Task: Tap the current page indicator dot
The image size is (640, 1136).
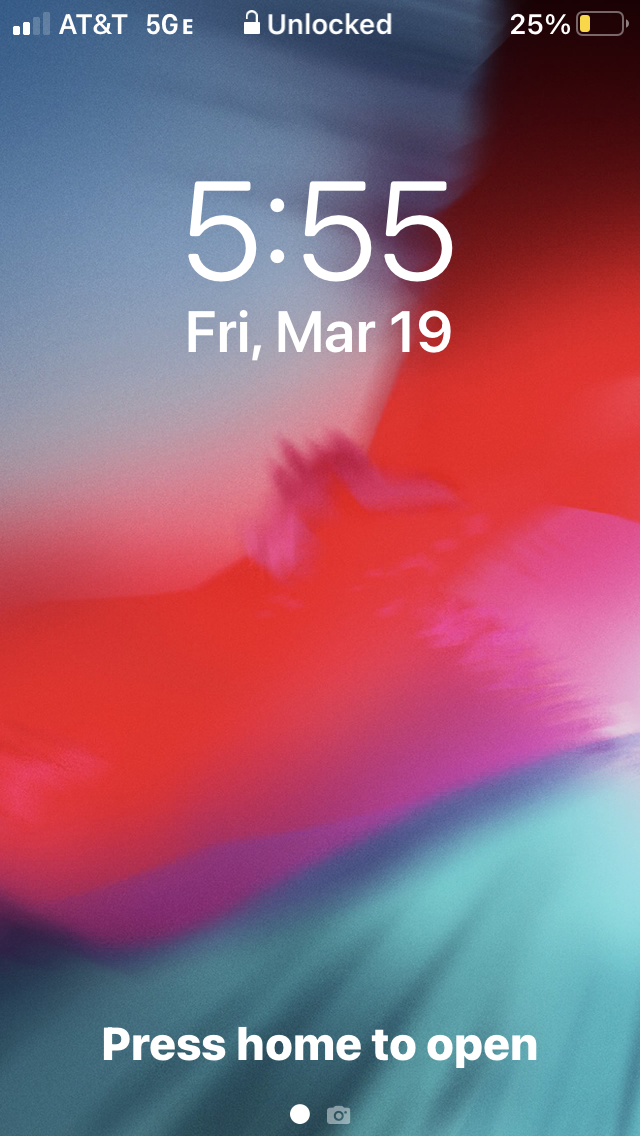Action: pos(299,1114)
